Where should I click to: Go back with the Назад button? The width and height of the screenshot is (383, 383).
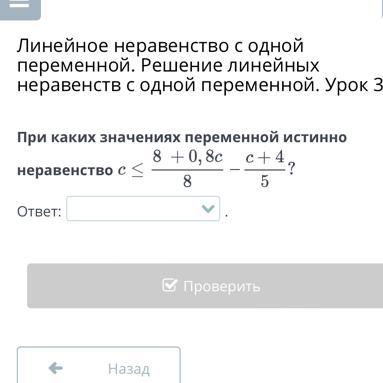(x=99, y=365)
